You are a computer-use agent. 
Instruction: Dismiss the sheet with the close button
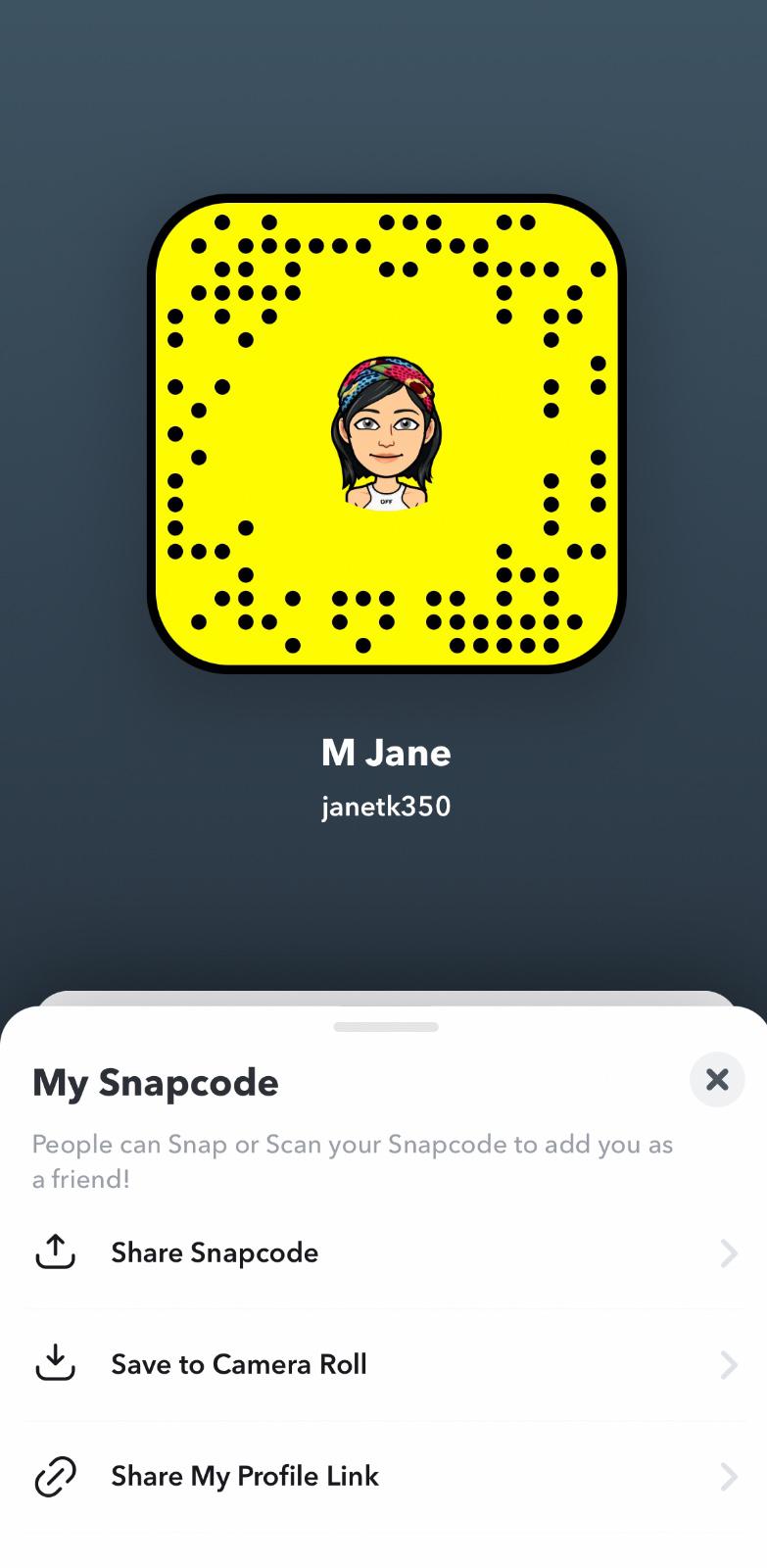716,1080
